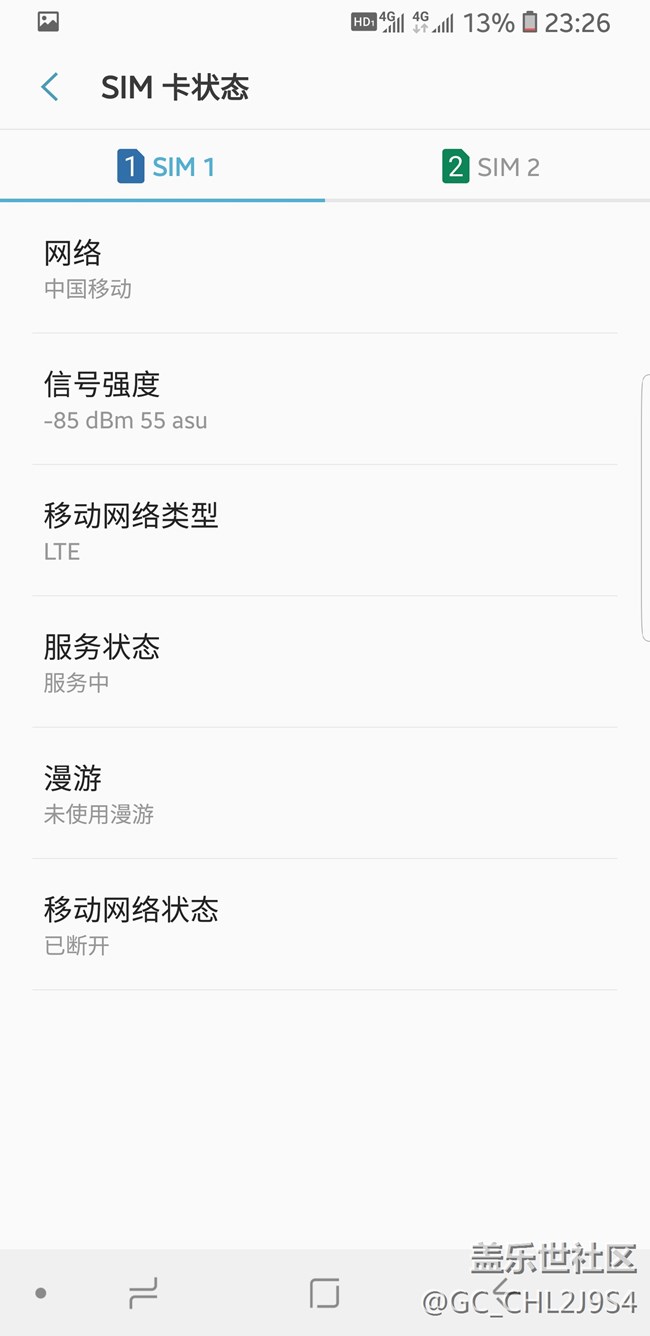Switch to the SIM 2 tab
This screenshot has width=650, height=1336.
click(488, 166)
